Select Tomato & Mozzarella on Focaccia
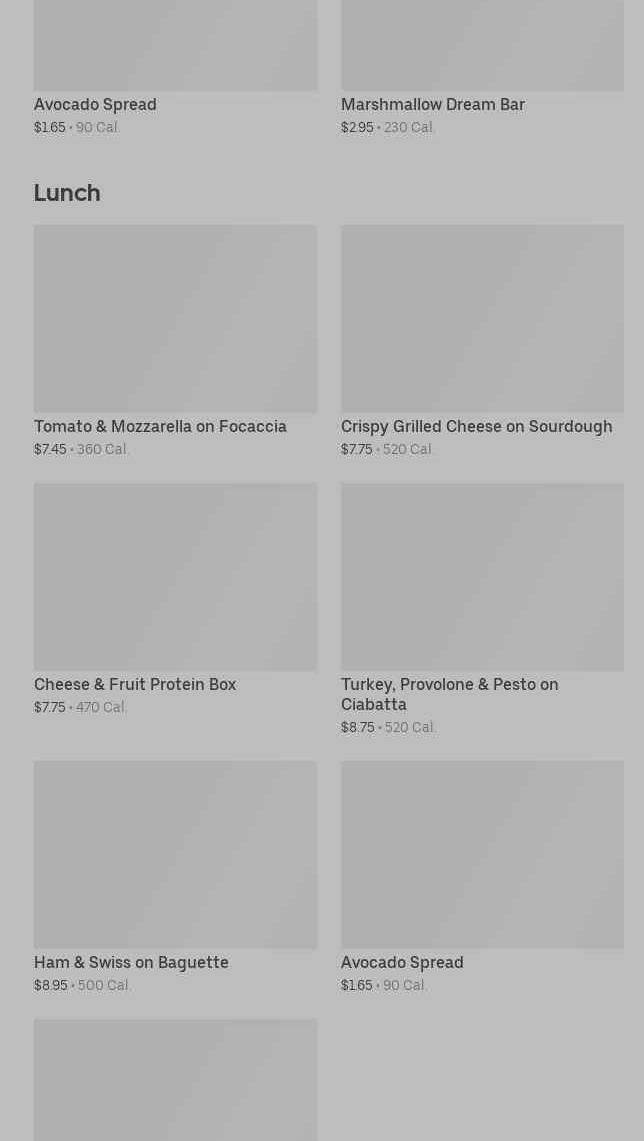644x1141 pixels. pos(175,341)
